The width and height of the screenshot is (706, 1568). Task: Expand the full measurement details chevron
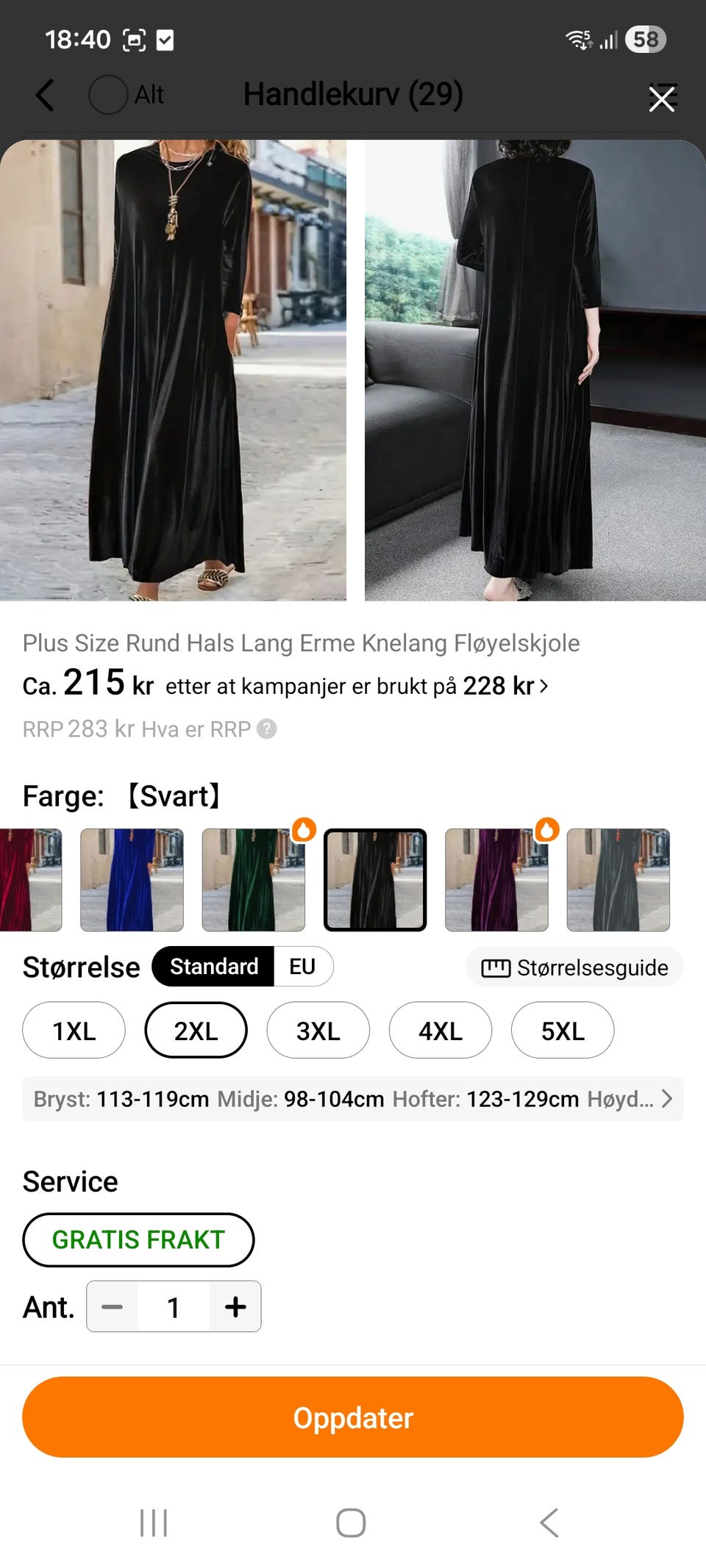tap(667, 1099)
